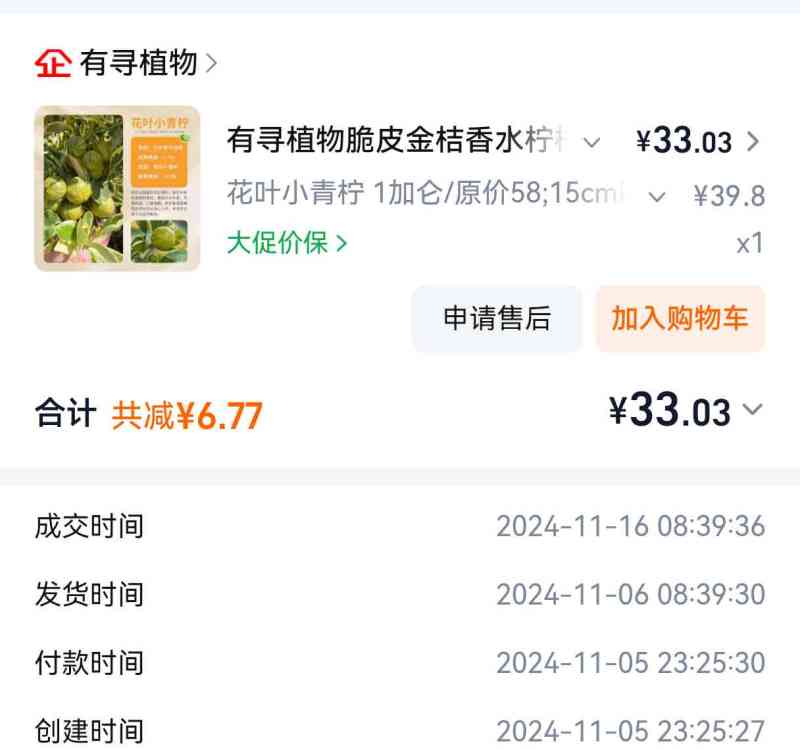Expand the product title chevron
800x750 pixels.
[592, 142]
